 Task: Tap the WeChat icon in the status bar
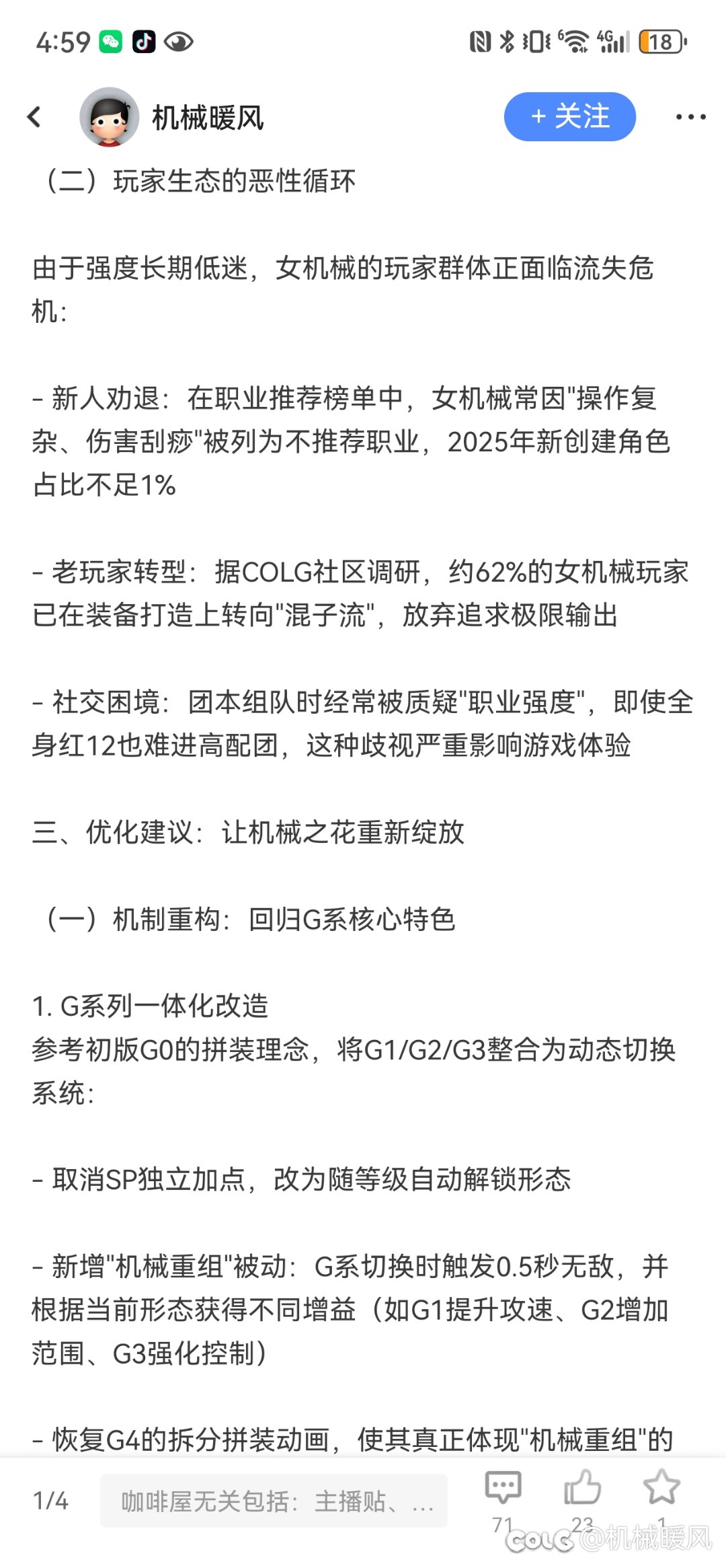point(112,42)
